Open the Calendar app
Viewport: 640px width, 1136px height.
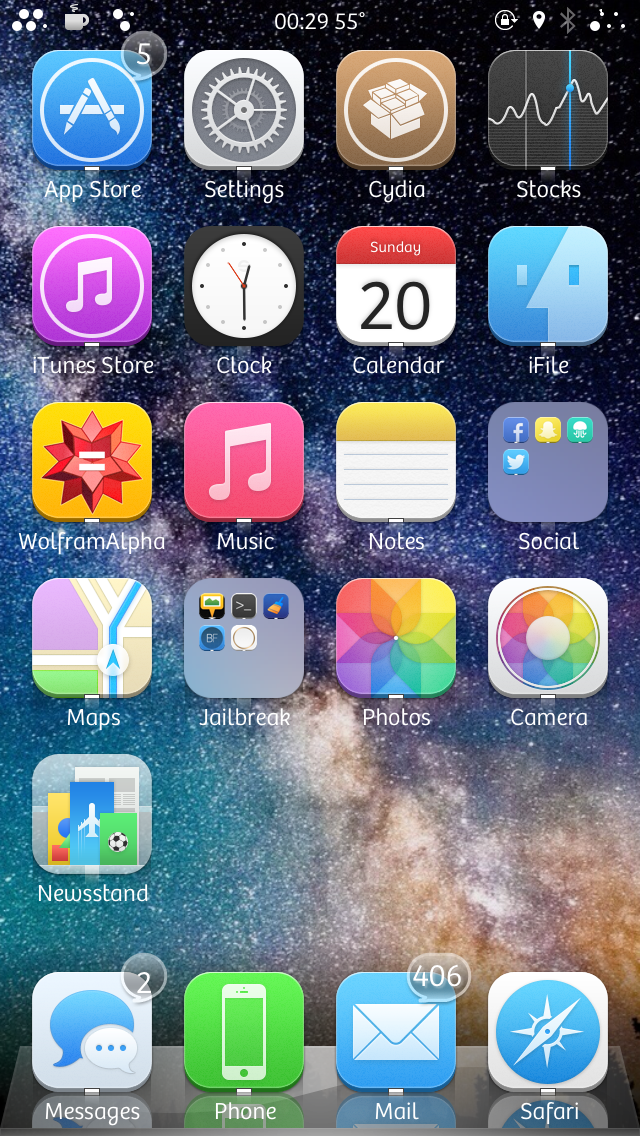[x=396, y=285]
